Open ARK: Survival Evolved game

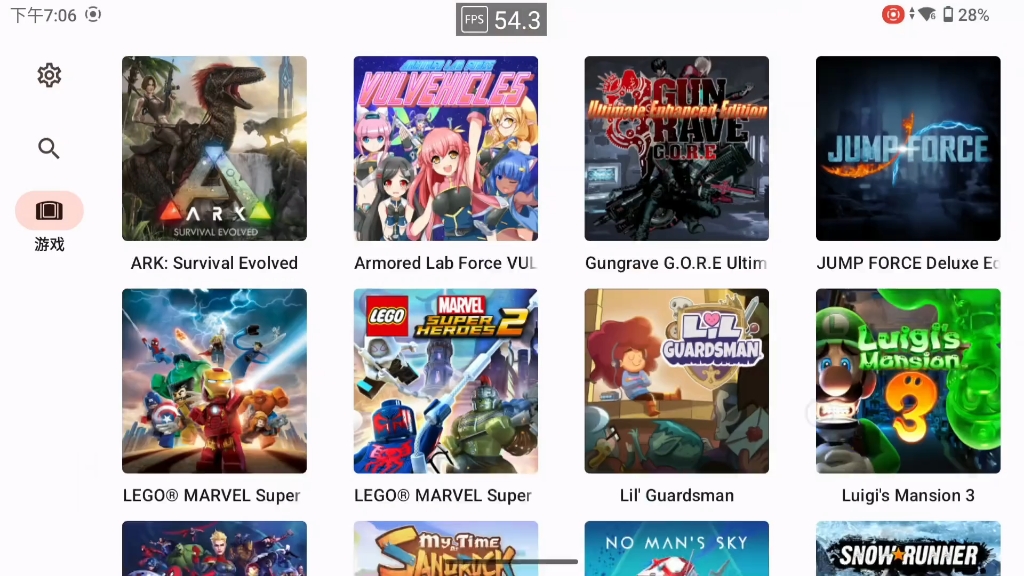click(214, 149)
